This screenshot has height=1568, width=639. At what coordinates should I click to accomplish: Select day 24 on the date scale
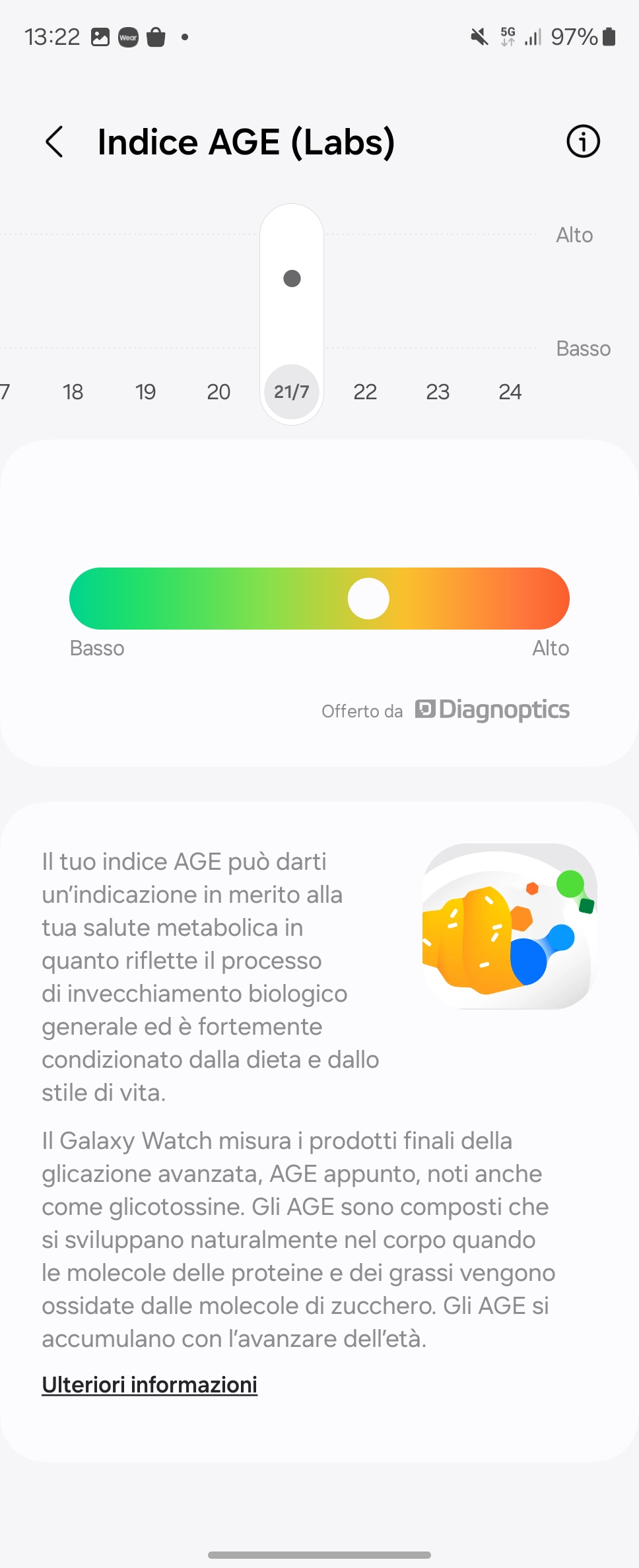(510, 391)
